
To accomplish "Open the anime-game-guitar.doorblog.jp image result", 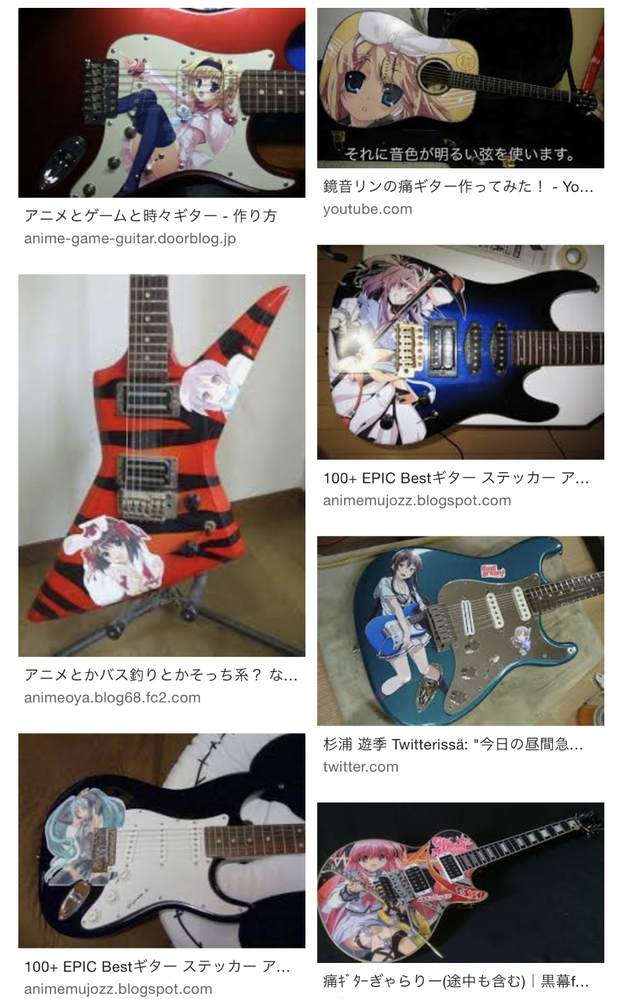I will pos(161,103).
